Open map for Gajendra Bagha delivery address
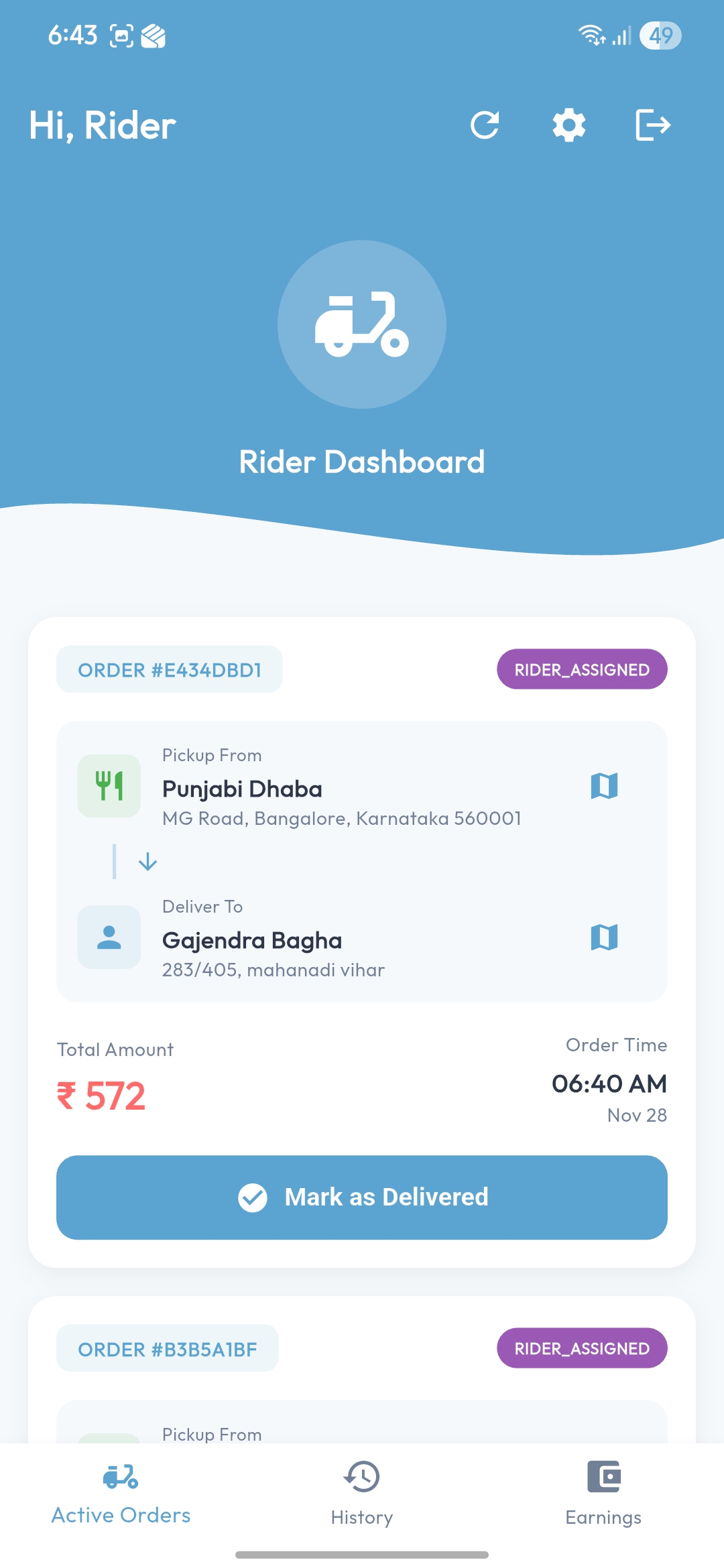Screen dimensions: 724x1568 point(605,938)
